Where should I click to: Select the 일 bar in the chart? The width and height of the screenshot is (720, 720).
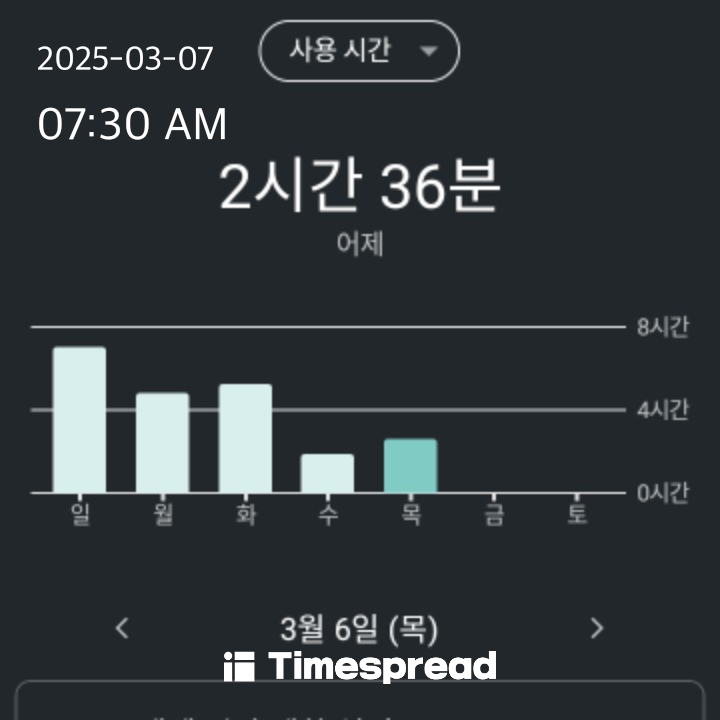(x=79, y=420)
